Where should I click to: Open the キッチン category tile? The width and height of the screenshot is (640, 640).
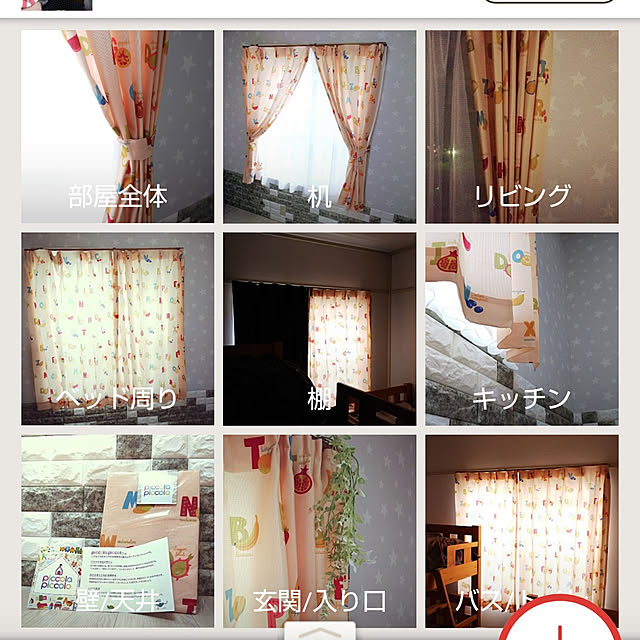click(522, 329)
